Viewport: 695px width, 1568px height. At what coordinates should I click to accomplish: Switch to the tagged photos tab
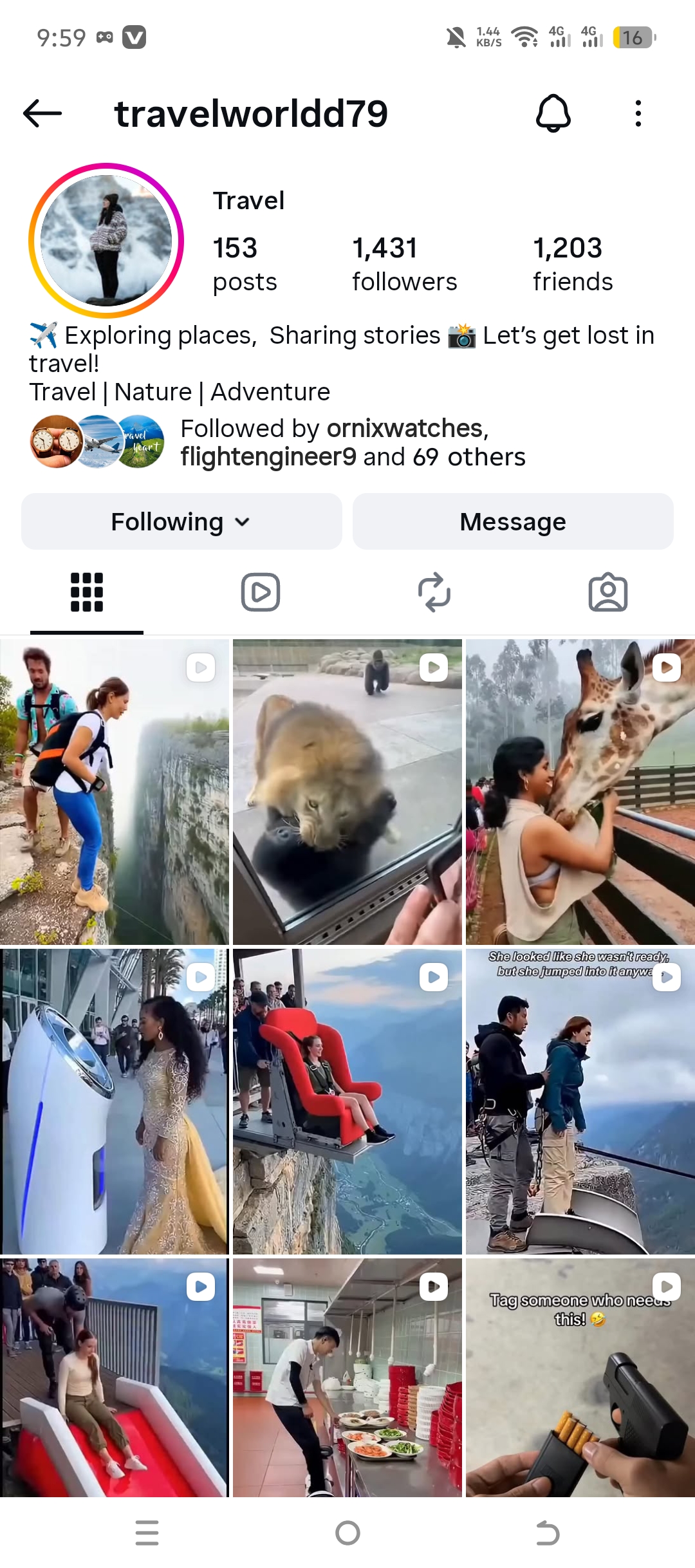[x=608, y=592]
